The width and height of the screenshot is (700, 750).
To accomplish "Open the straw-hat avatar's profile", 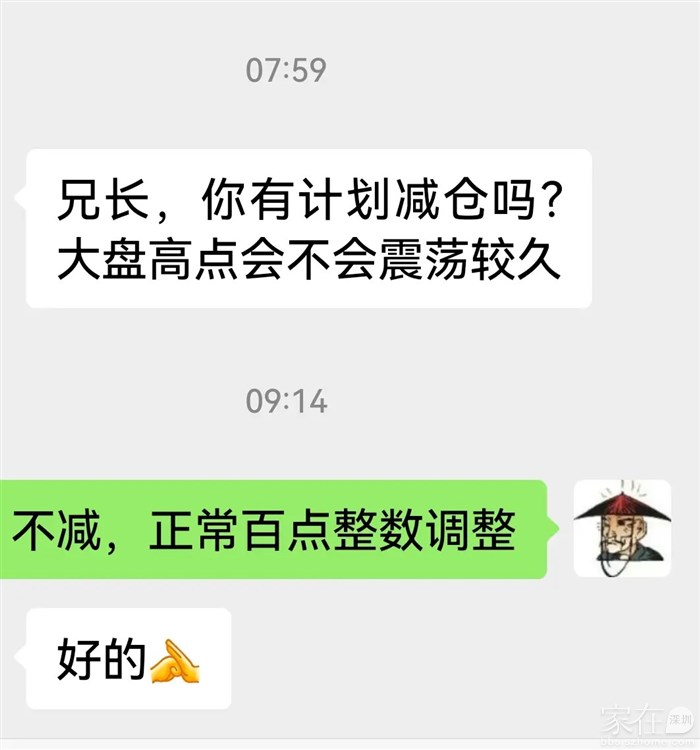I will [621, 529].
